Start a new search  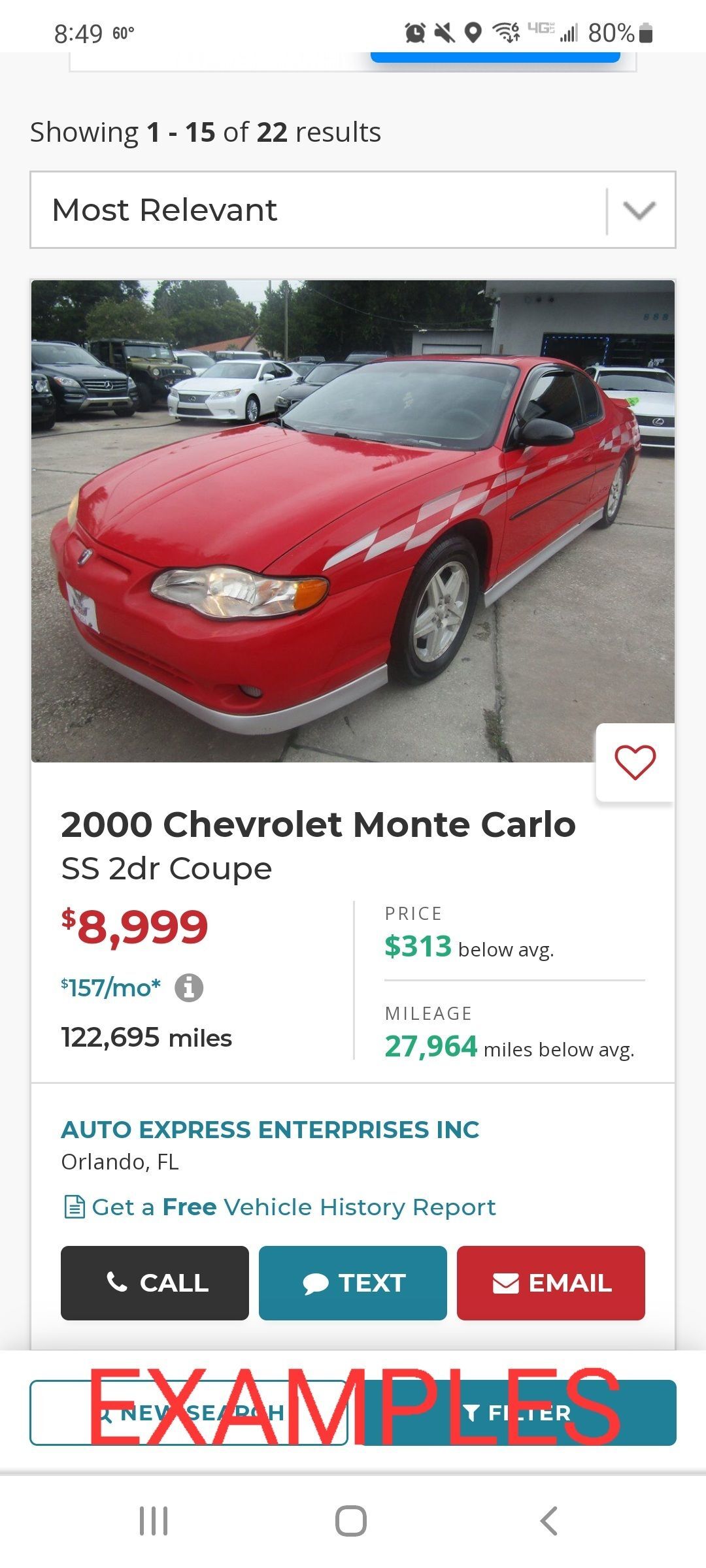(x=189, y=1413)
